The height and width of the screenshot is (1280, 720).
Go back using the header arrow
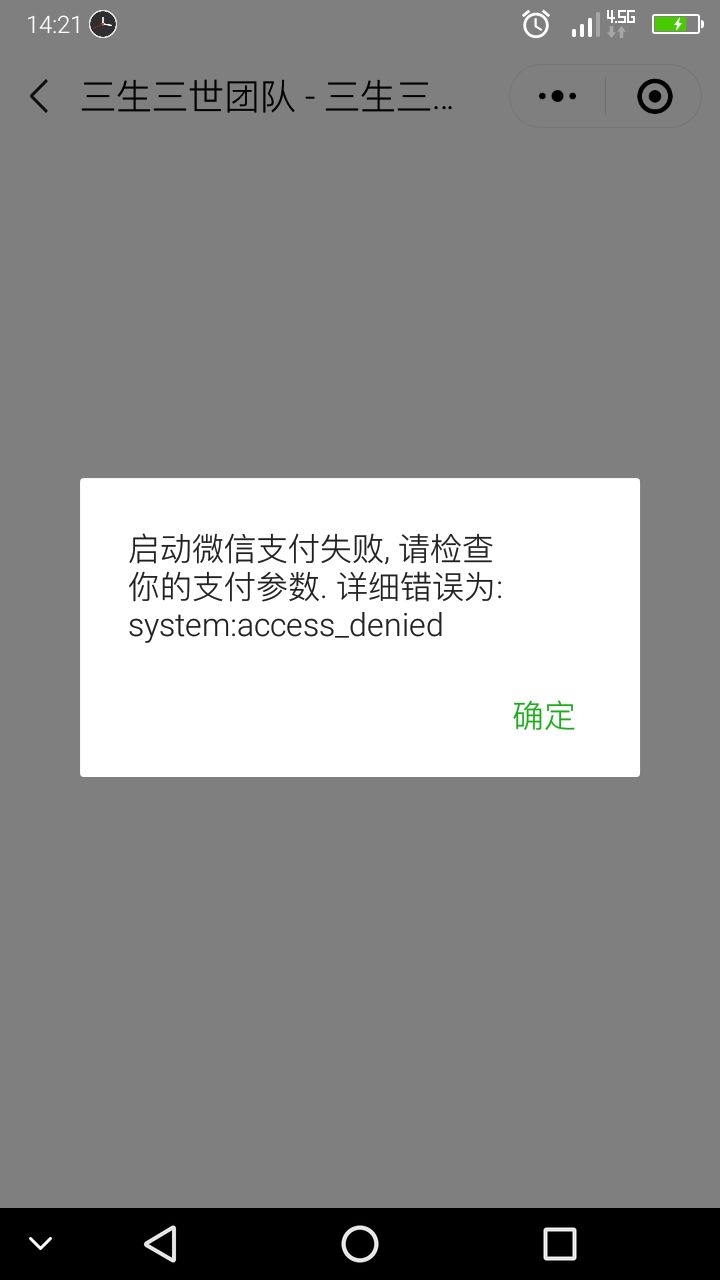(39, 97)
